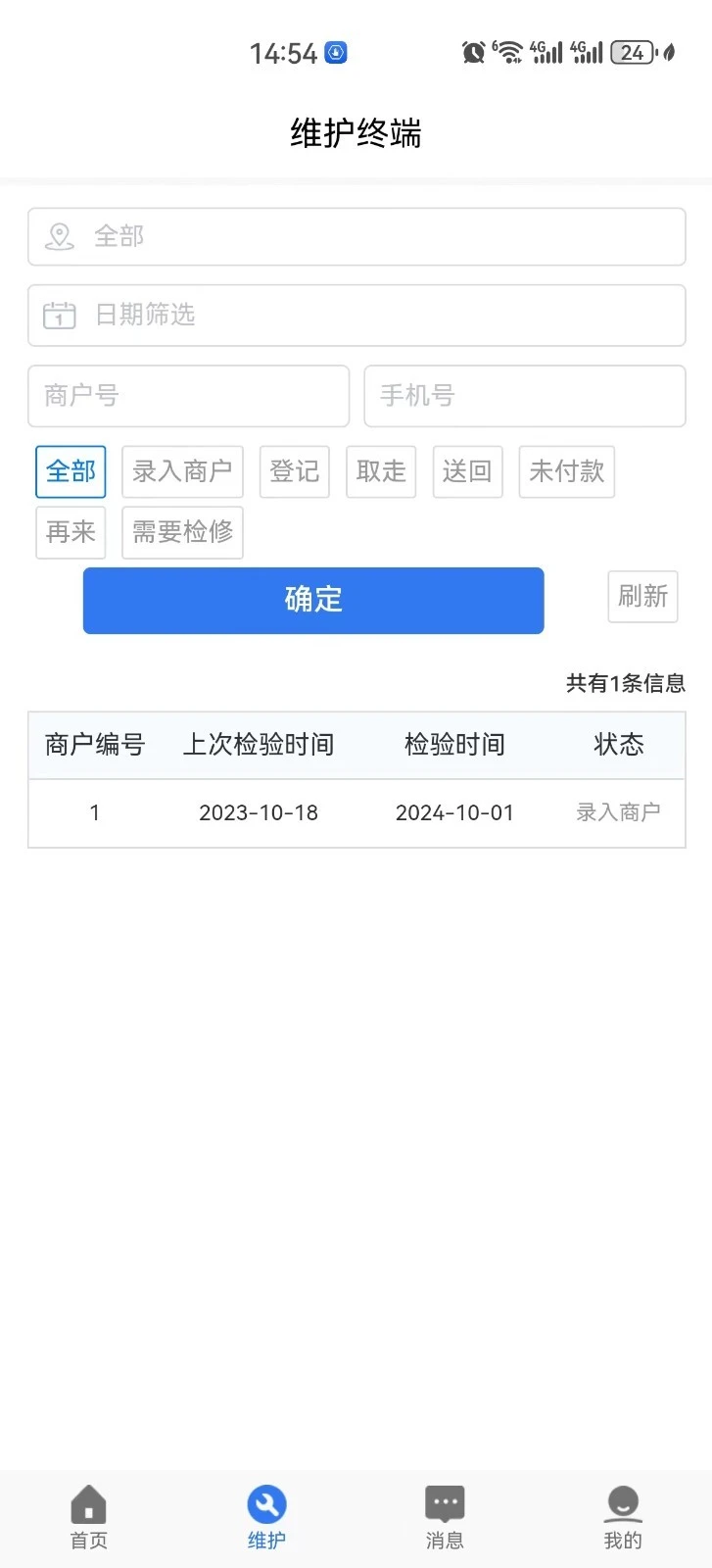Tap the calendar icon in 日期筛选 field
712x1568 pixels.
point(59,315)
